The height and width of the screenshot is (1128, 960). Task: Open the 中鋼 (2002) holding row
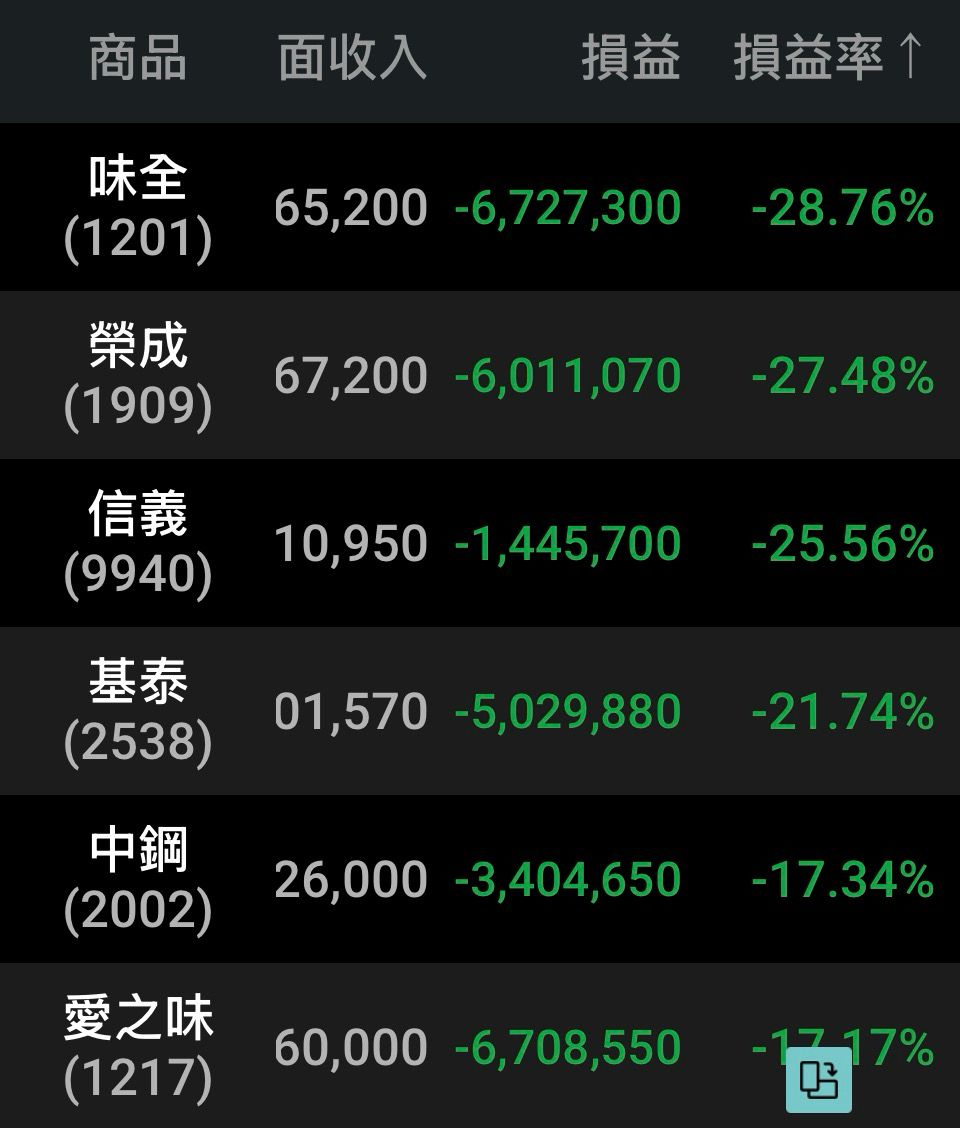(480, 879)
